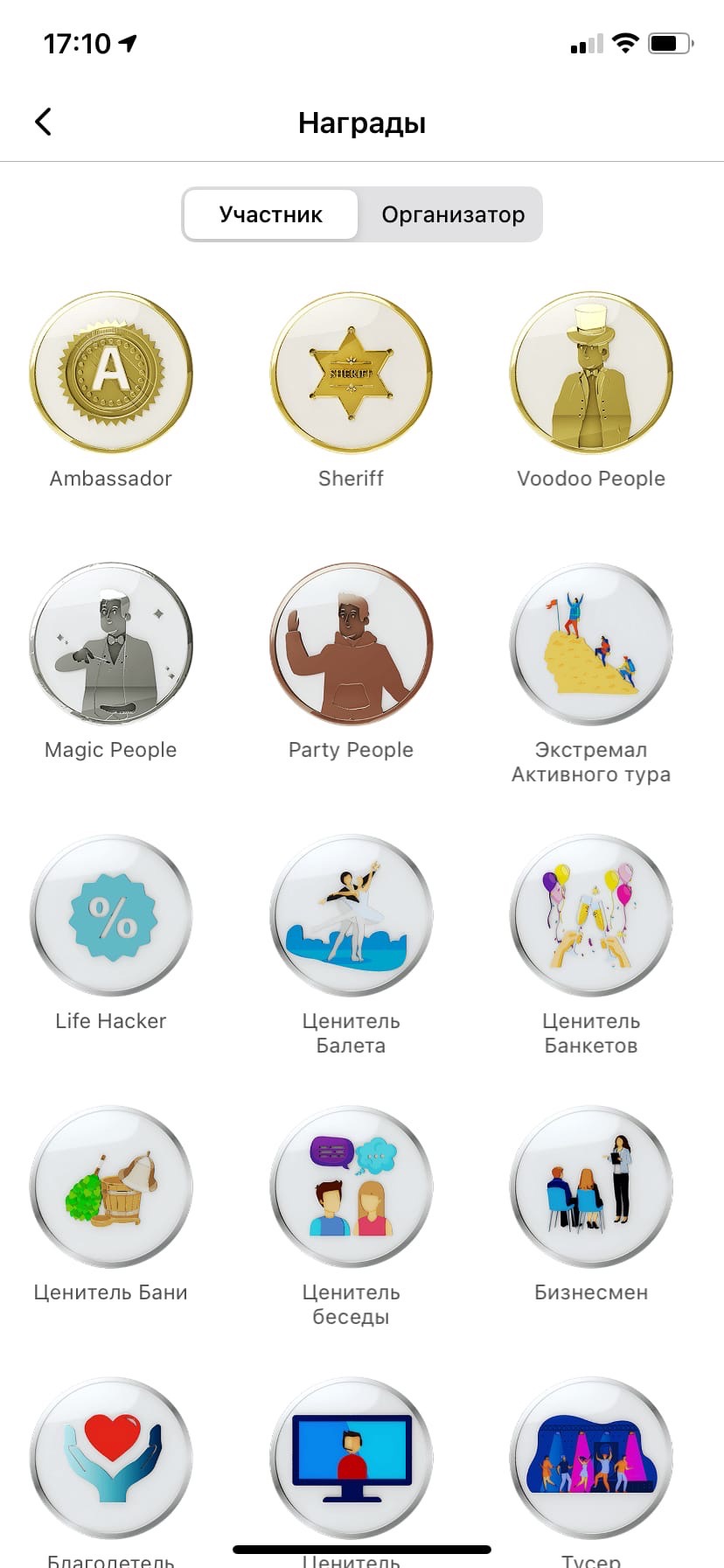Switch to the Организатор tab
This screenshot has width=724, height=1568.
[x=453, y=214]
